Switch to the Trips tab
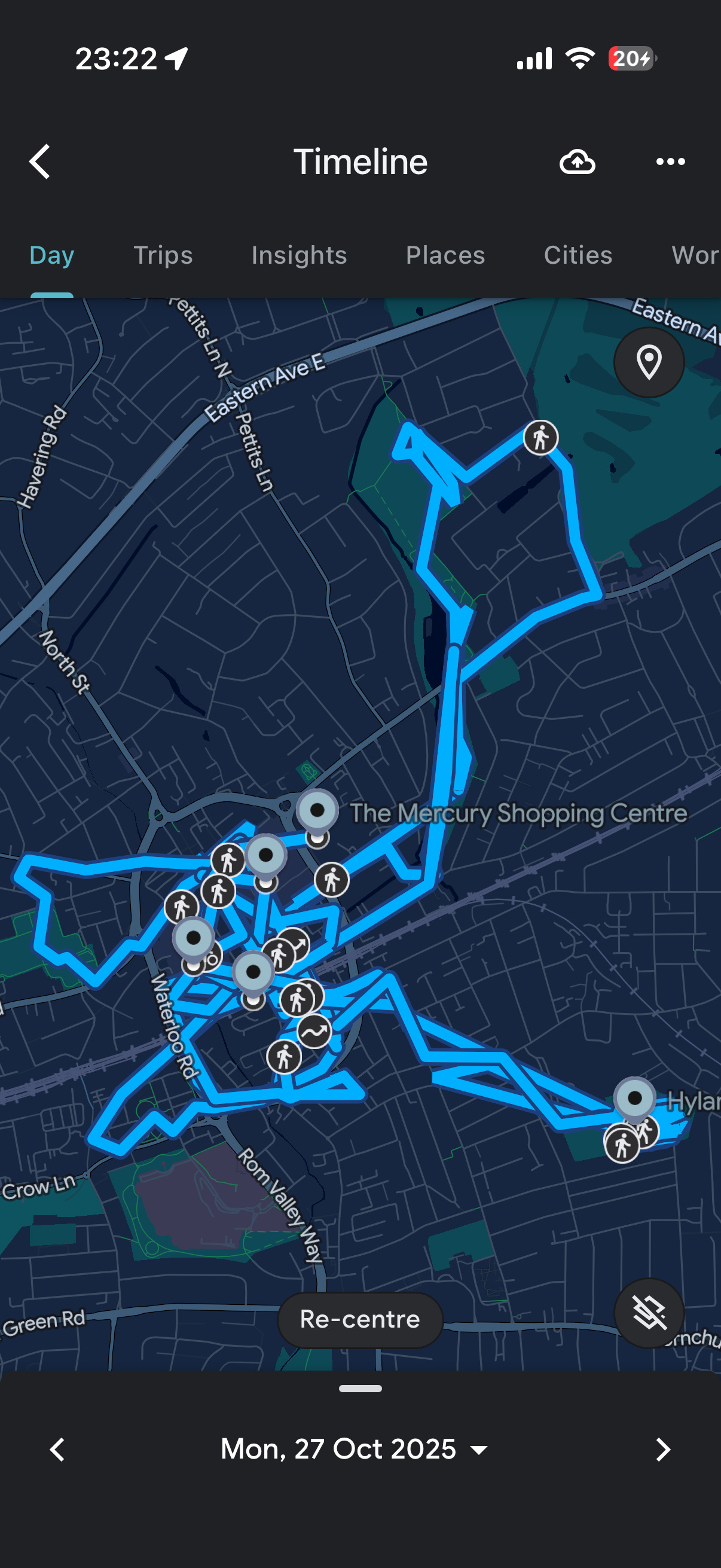 [163, 255]
